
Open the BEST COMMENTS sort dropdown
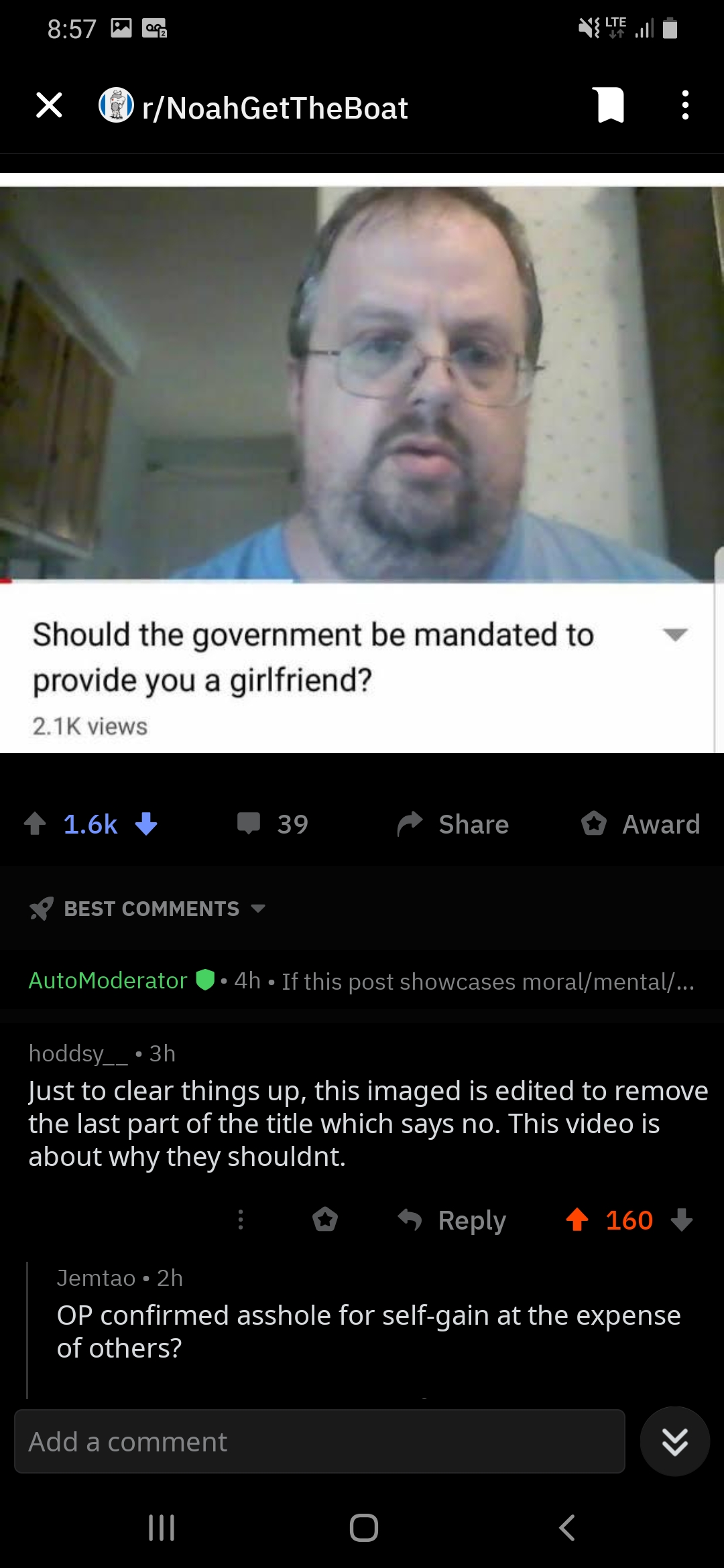[x=147, y=909]
